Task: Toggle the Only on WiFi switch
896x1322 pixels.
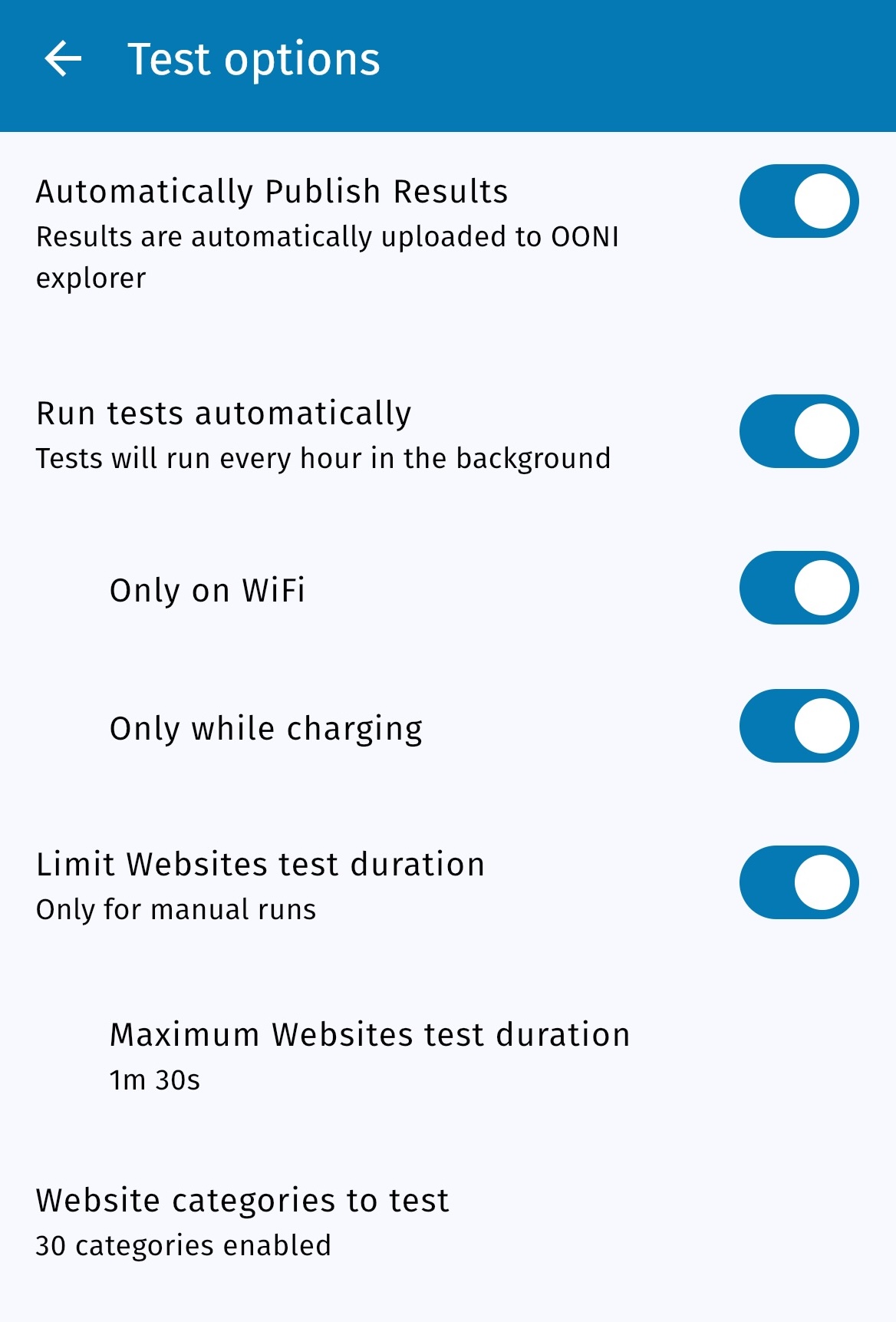Action: click(799, 588)
